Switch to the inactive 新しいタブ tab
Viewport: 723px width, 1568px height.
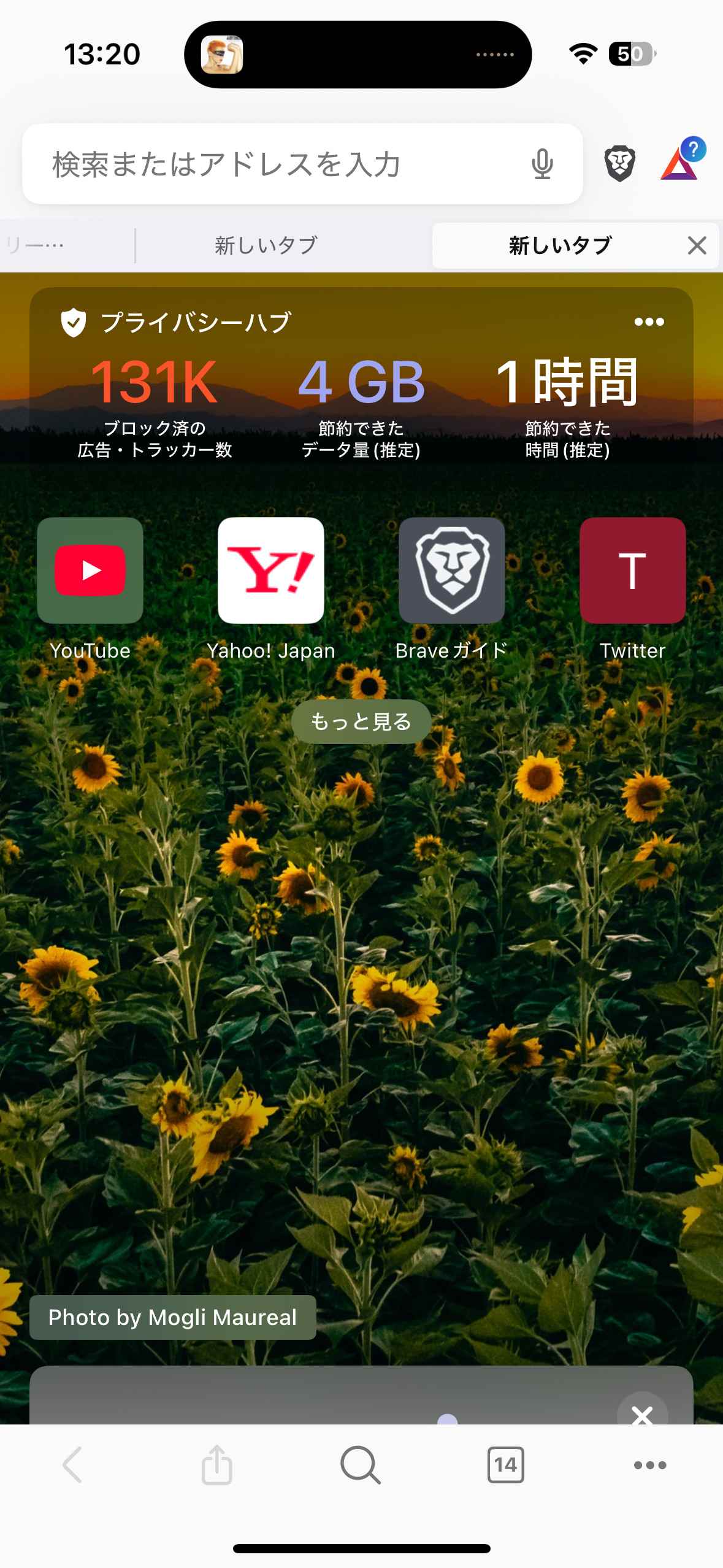point(266,245)
